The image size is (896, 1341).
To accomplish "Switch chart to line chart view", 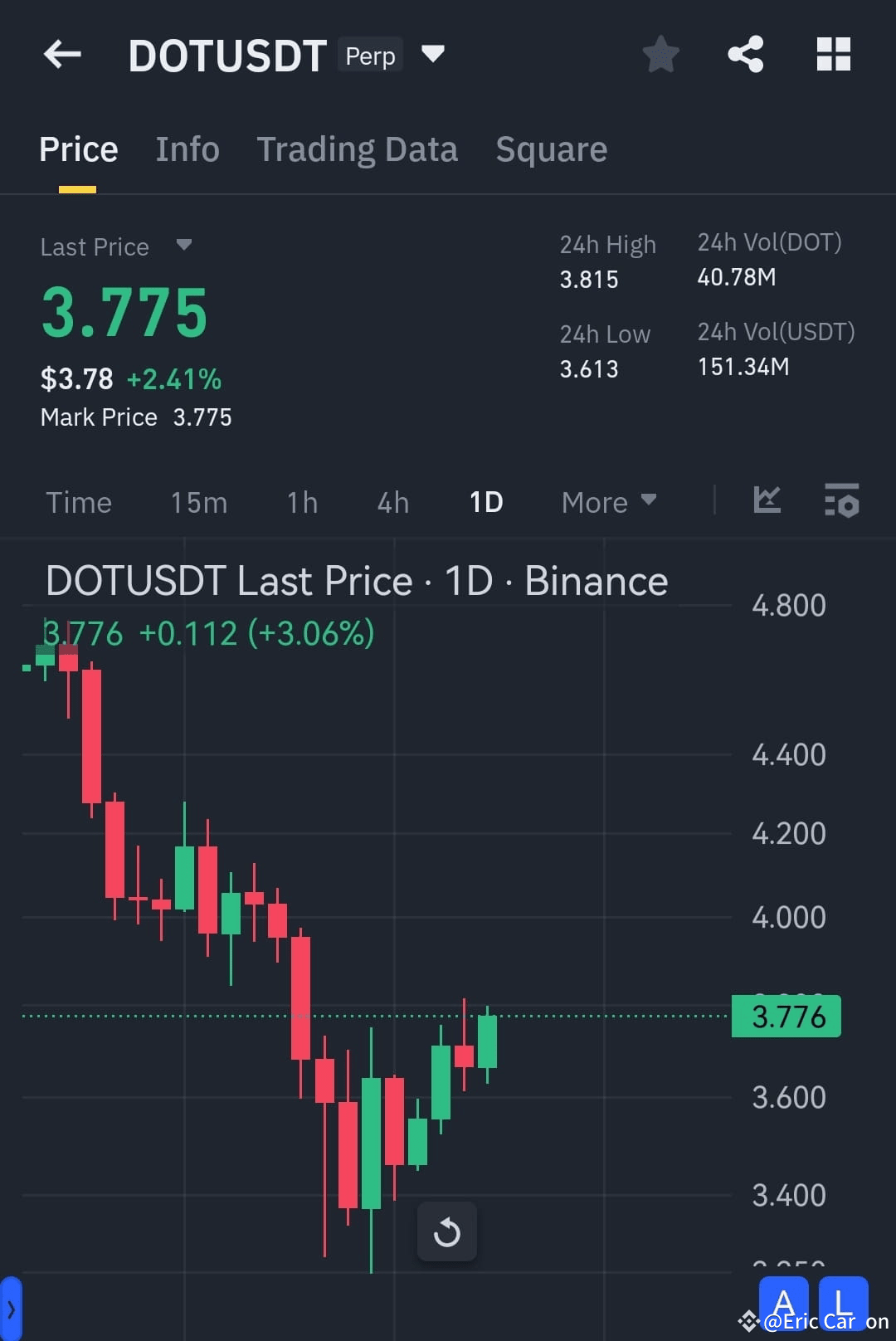I will point(767,500).
